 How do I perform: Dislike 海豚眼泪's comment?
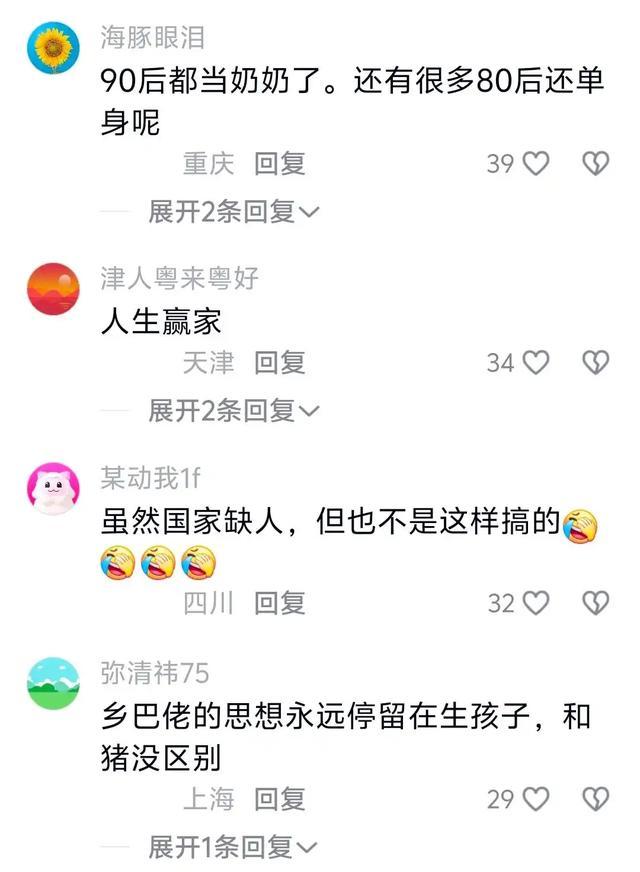tap(596, 164)
